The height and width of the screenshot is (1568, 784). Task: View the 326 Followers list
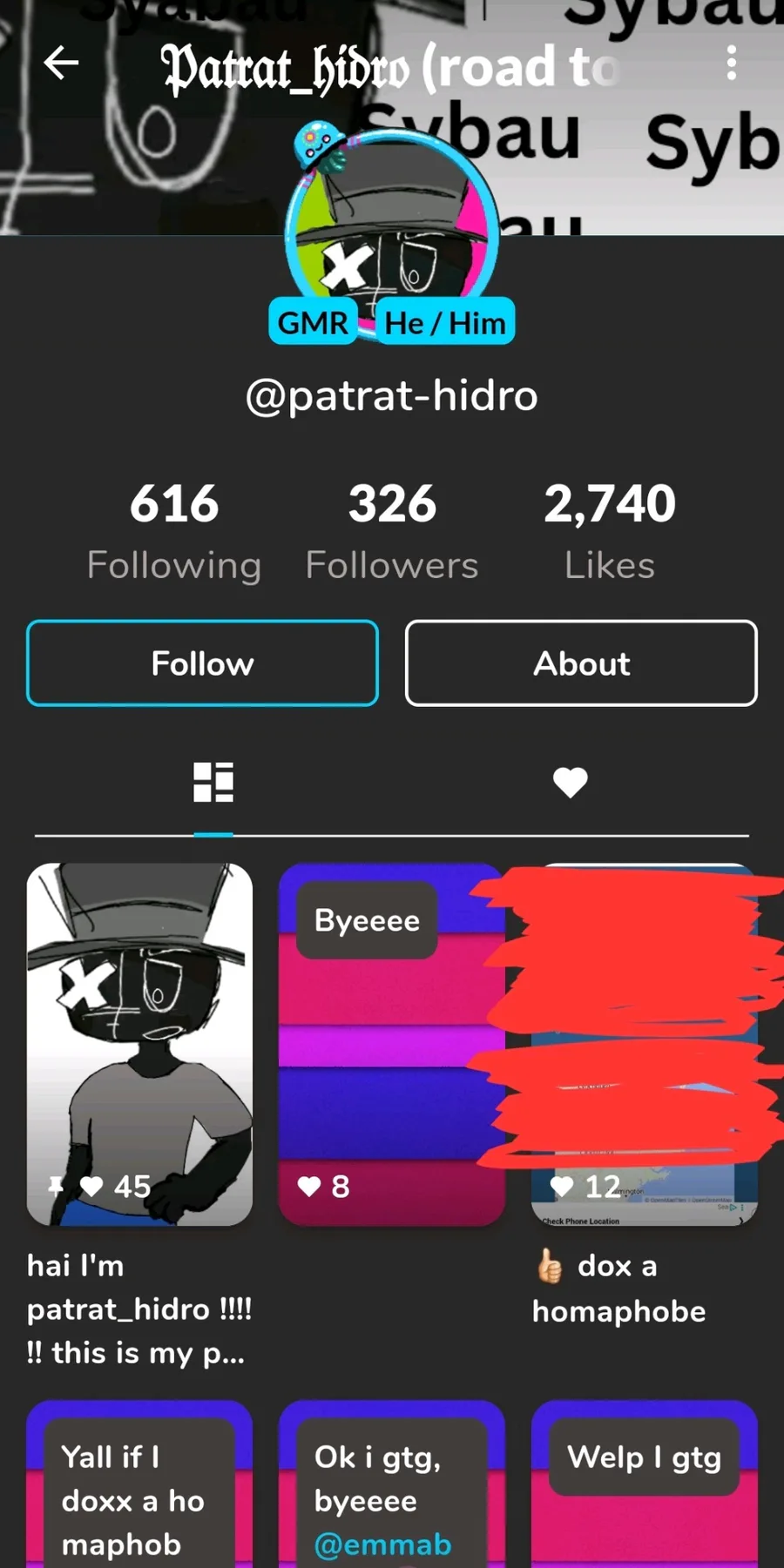[x=392, y=531]
